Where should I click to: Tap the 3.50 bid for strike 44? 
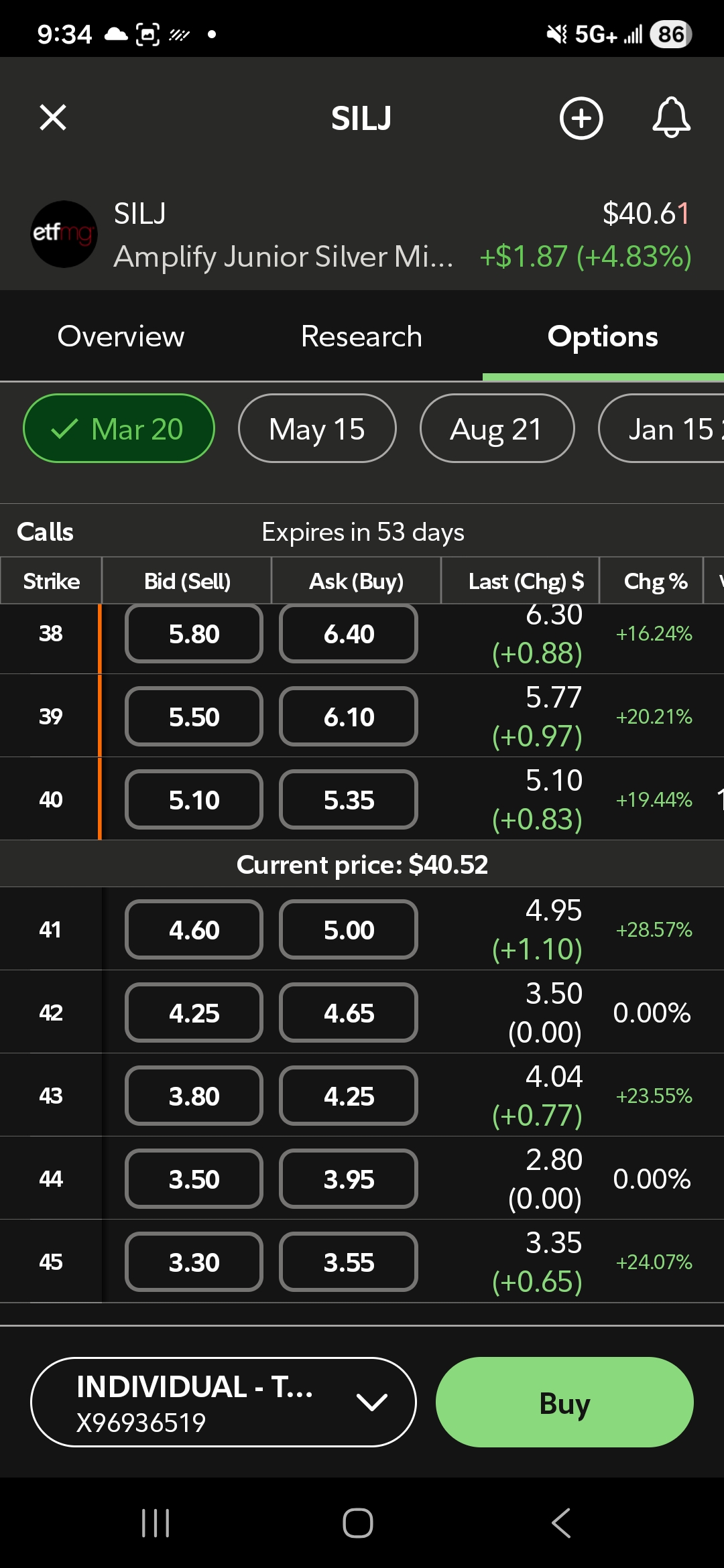pyautogui.click(x=194, y=1179)
